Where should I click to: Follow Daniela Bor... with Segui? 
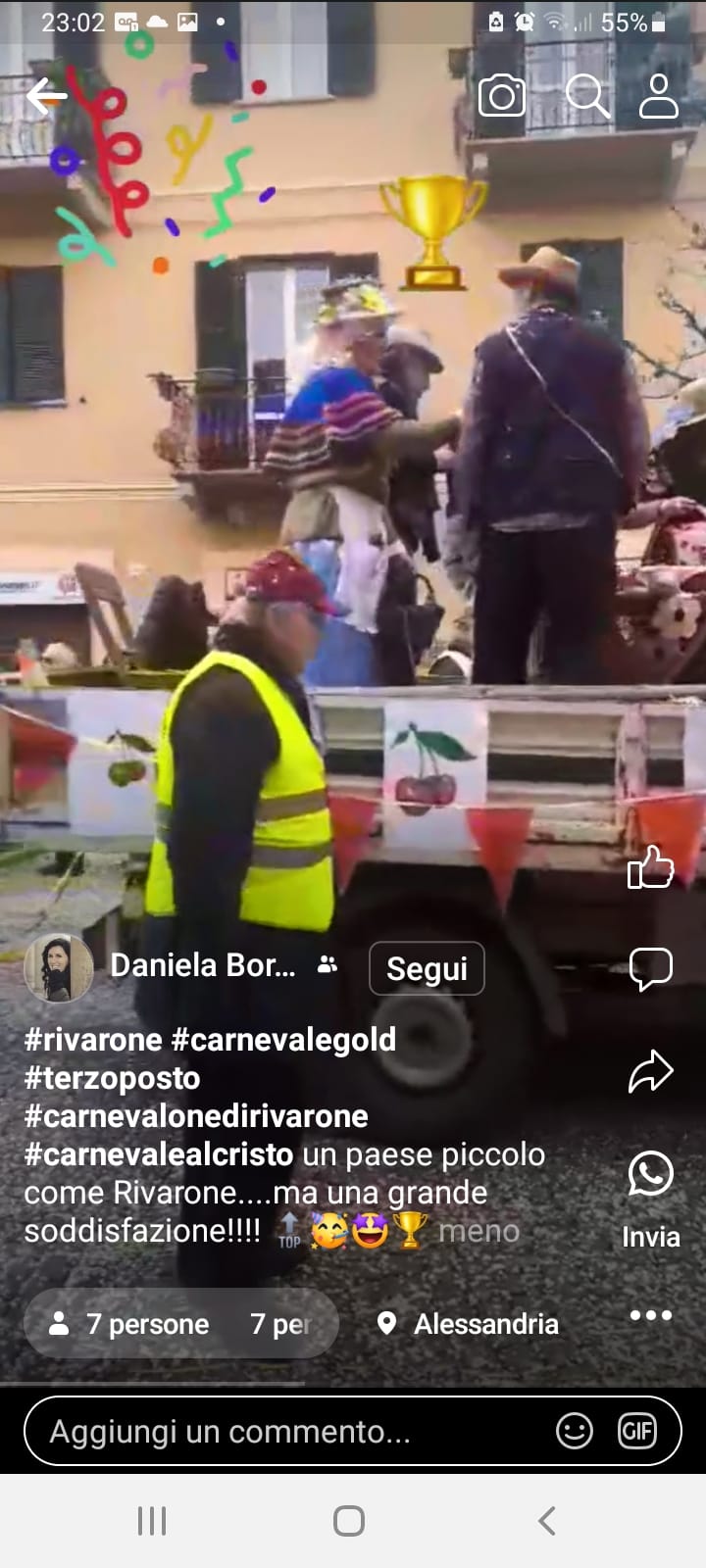427,968
